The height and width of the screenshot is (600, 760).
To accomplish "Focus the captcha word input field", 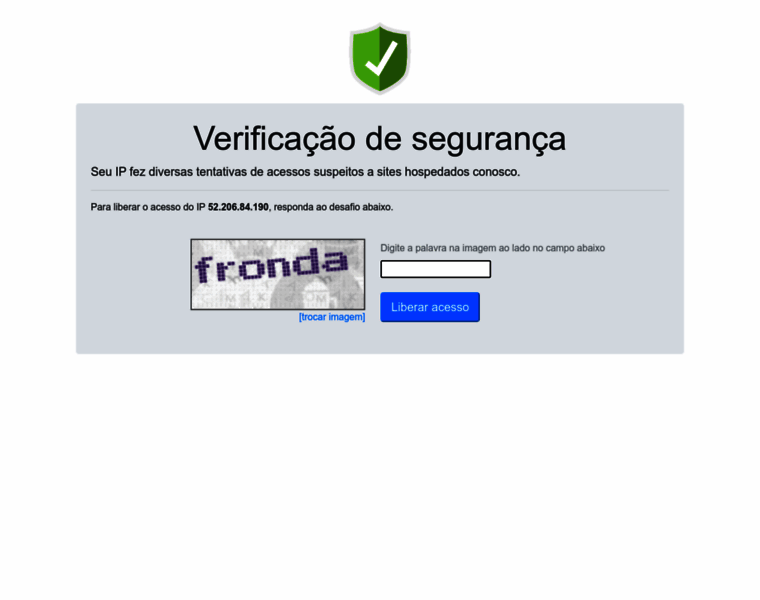I will [435, 269].
